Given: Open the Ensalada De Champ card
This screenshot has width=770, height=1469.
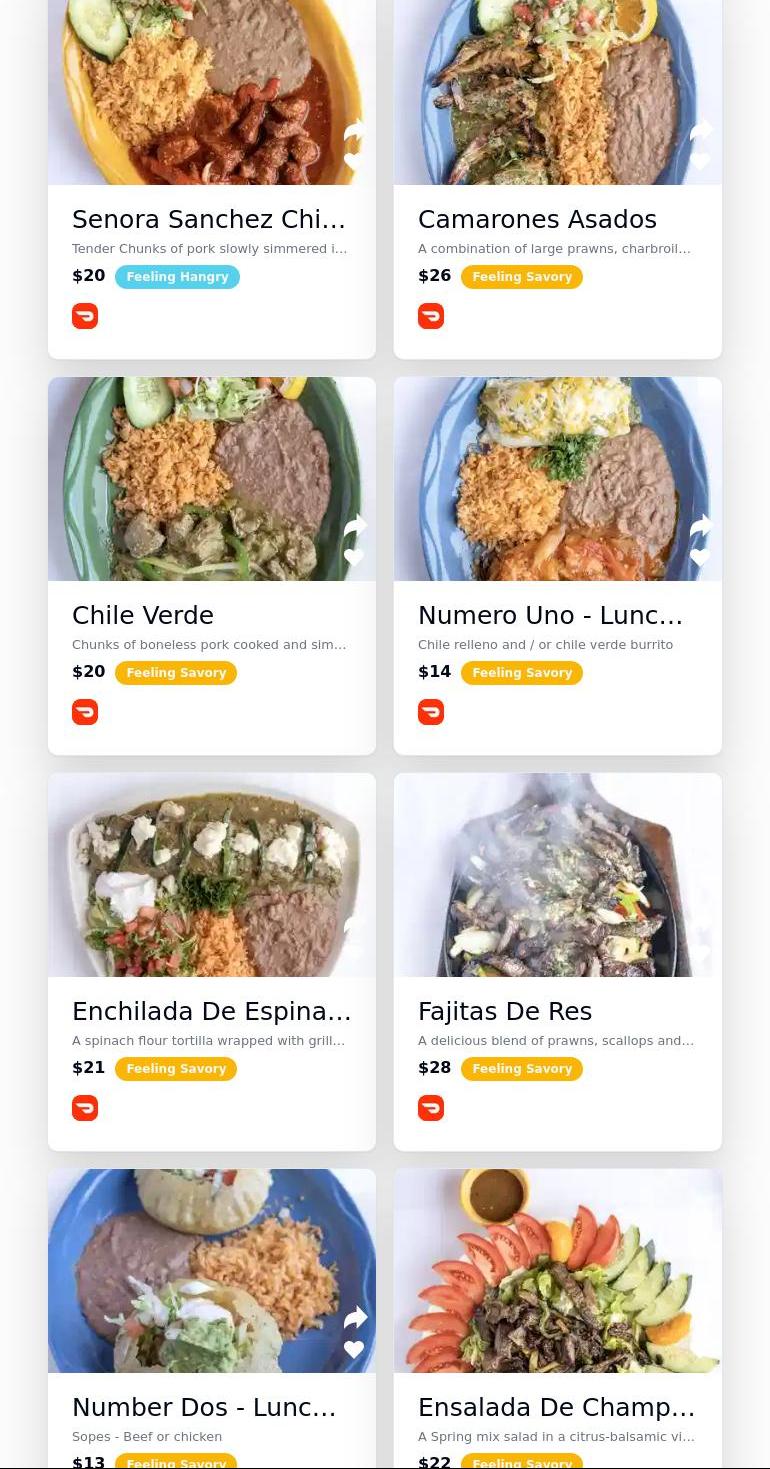Looking at the screenshot, I should (556, 1407).
